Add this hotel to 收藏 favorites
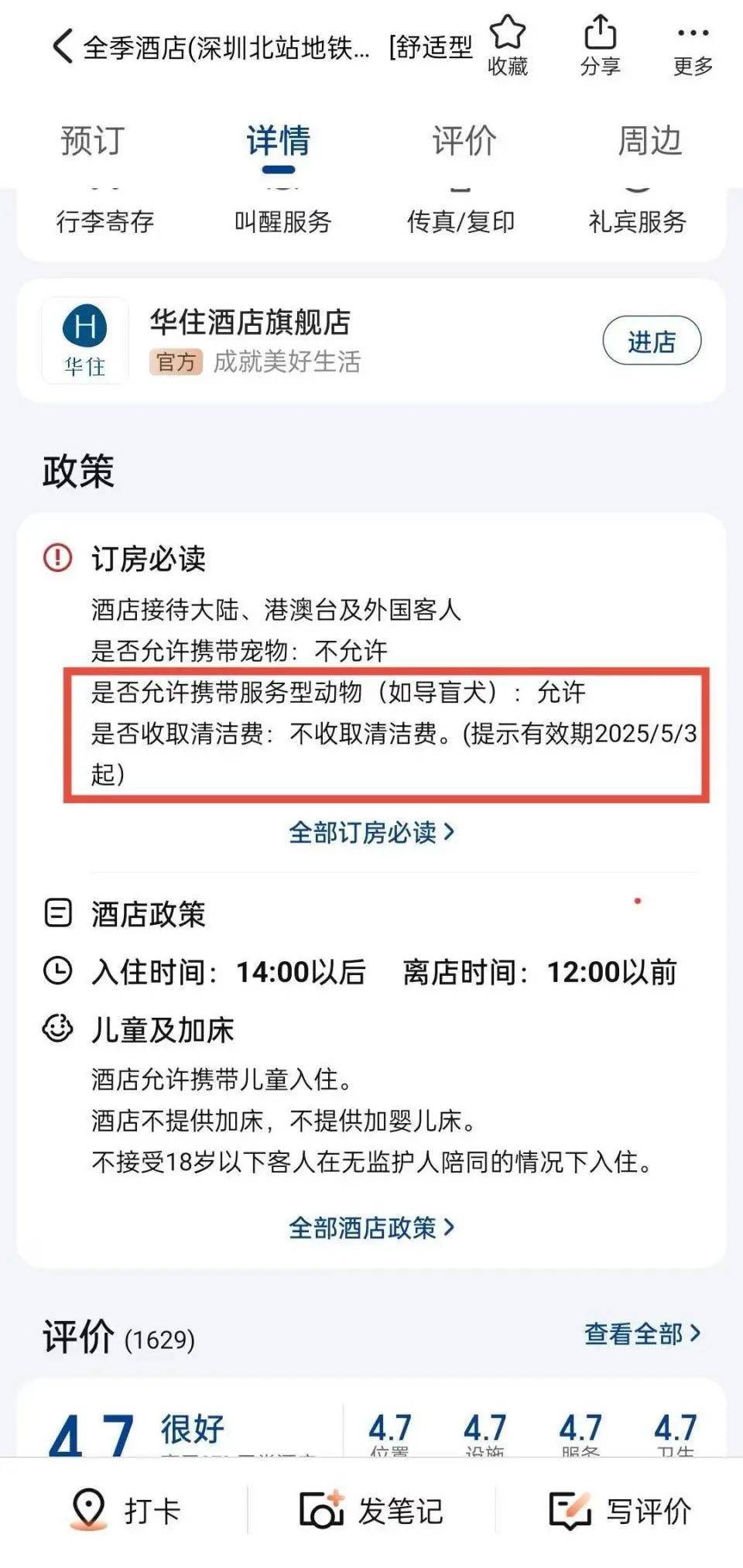 coord(508,46)
